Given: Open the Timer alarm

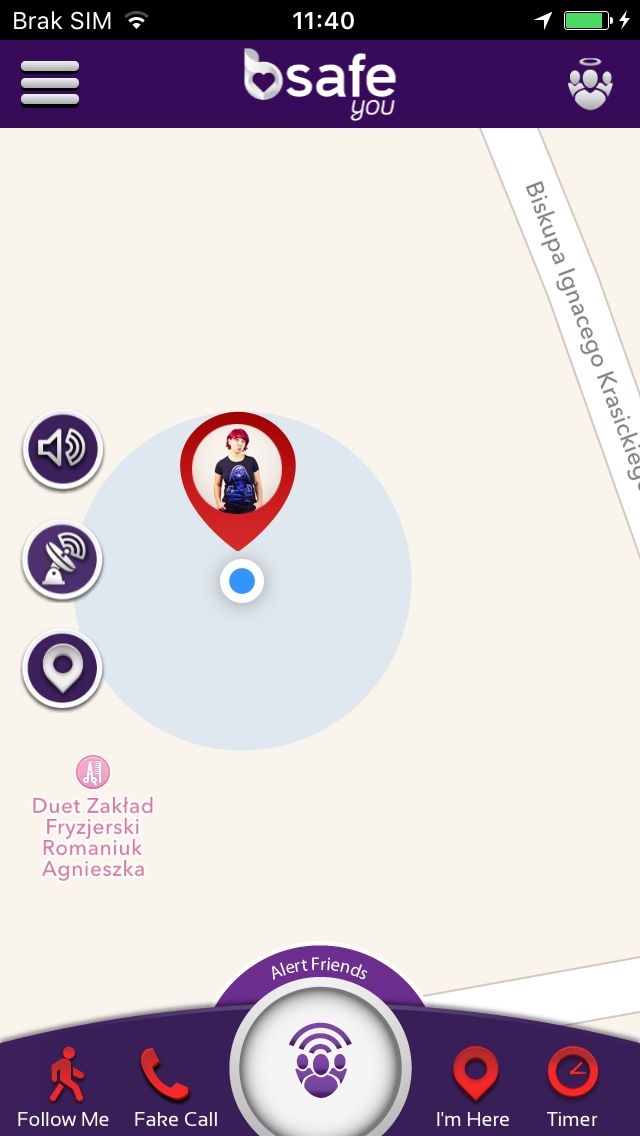Looking at the screenshot, I should pyautogui.click(x=573, y=1086).
